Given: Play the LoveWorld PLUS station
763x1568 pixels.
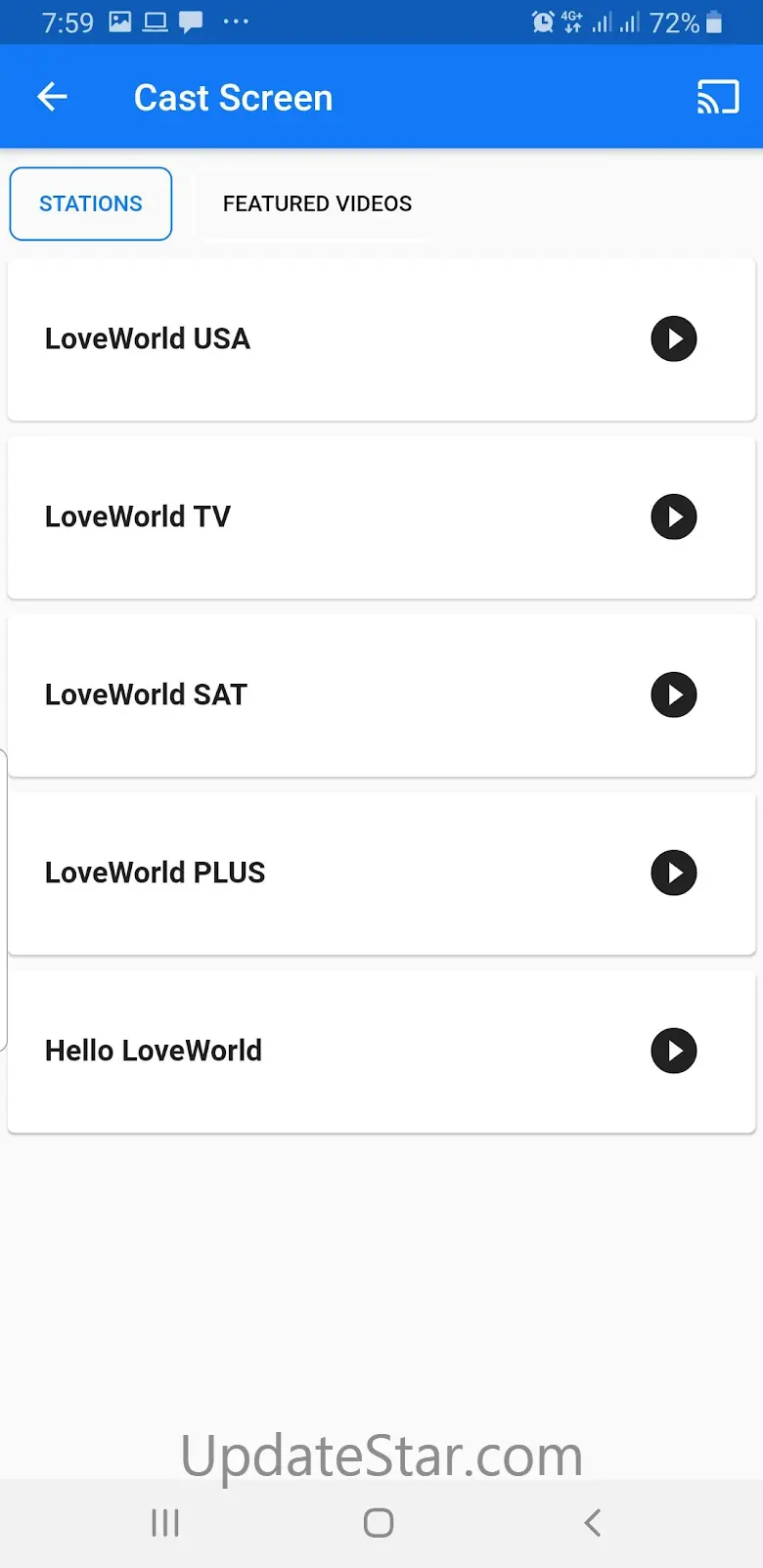Looking at the screenshot, I should pyautogui.click(x=674, y=874).
